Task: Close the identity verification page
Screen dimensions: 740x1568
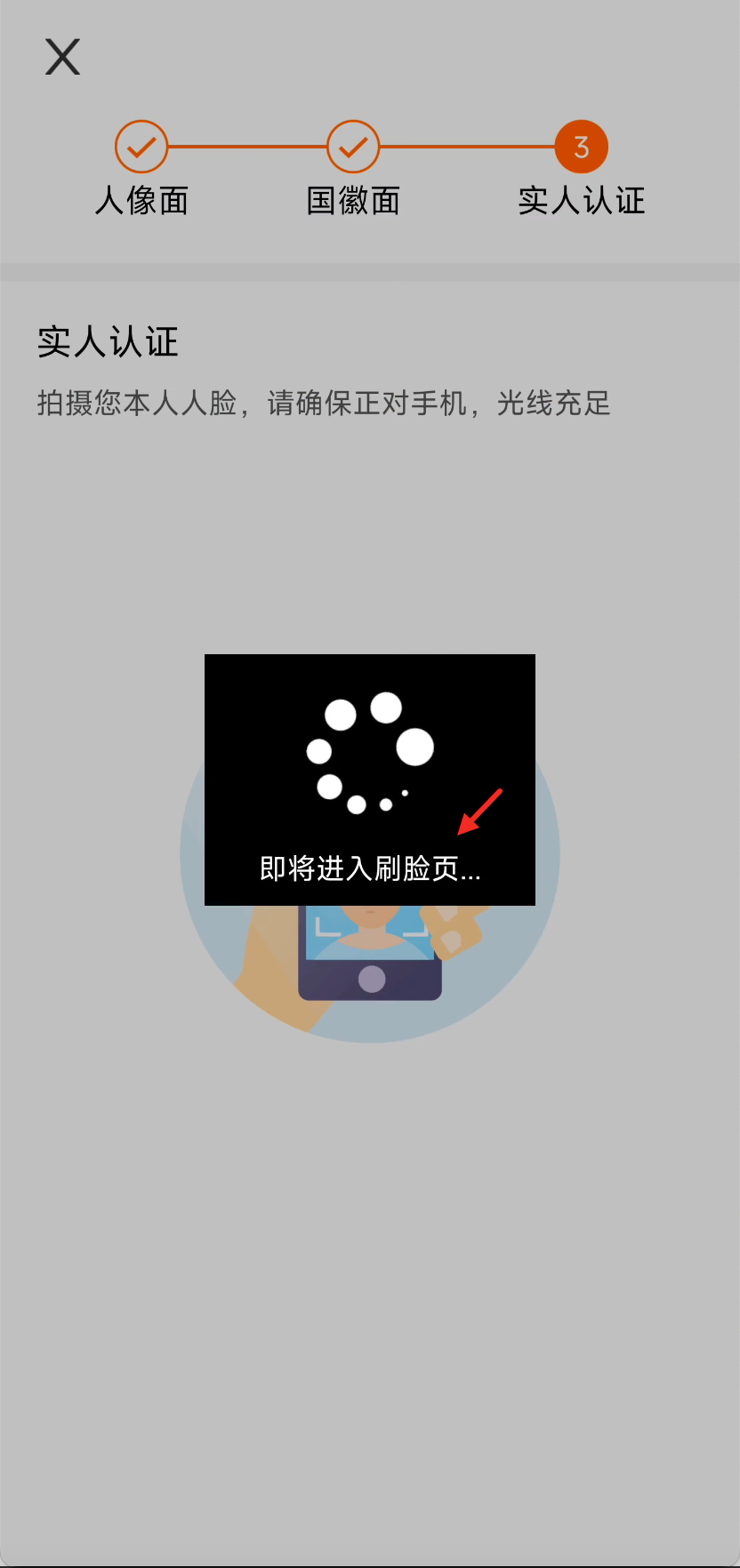Action: pyautogui.click(x=62, y=57)
